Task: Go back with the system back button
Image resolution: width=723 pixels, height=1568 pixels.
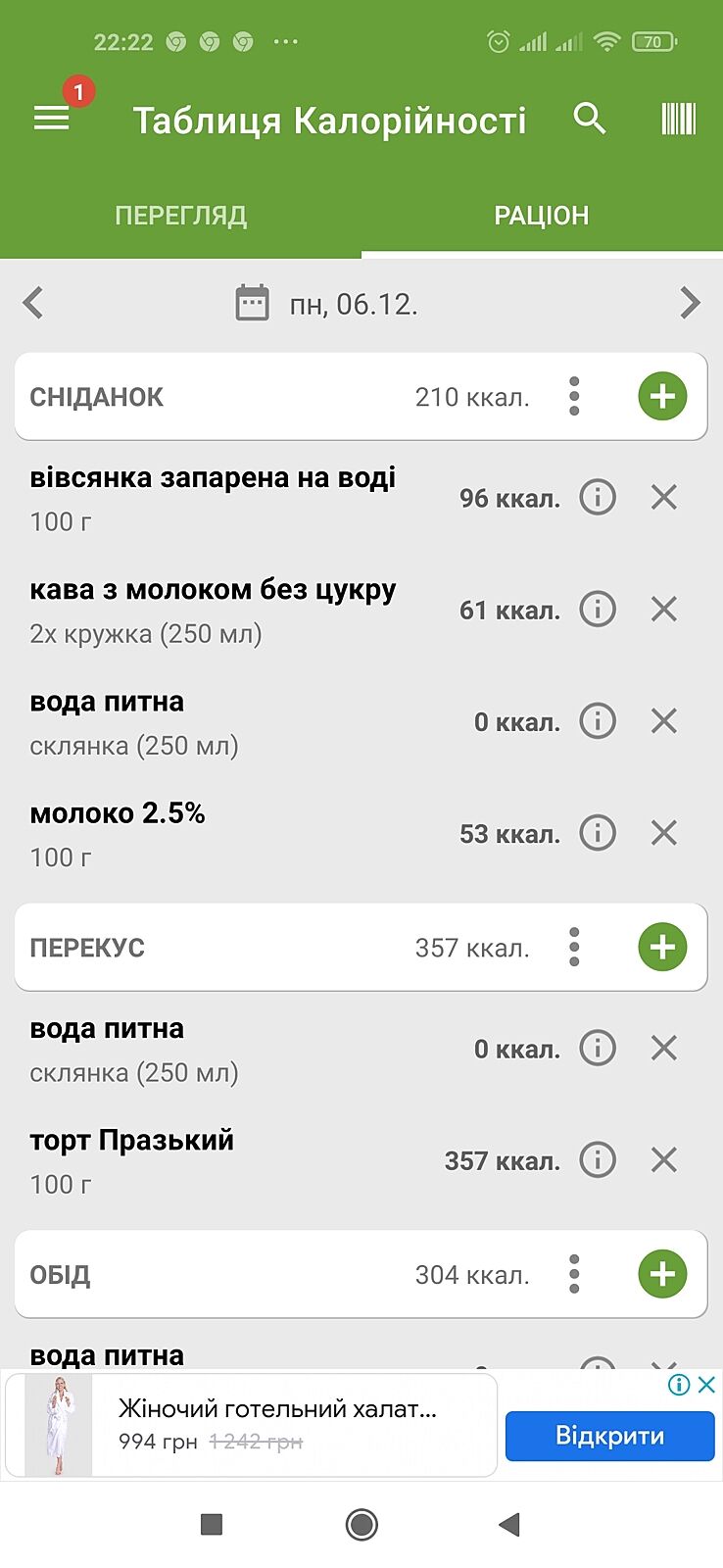Action: (x=509, y=1524)
